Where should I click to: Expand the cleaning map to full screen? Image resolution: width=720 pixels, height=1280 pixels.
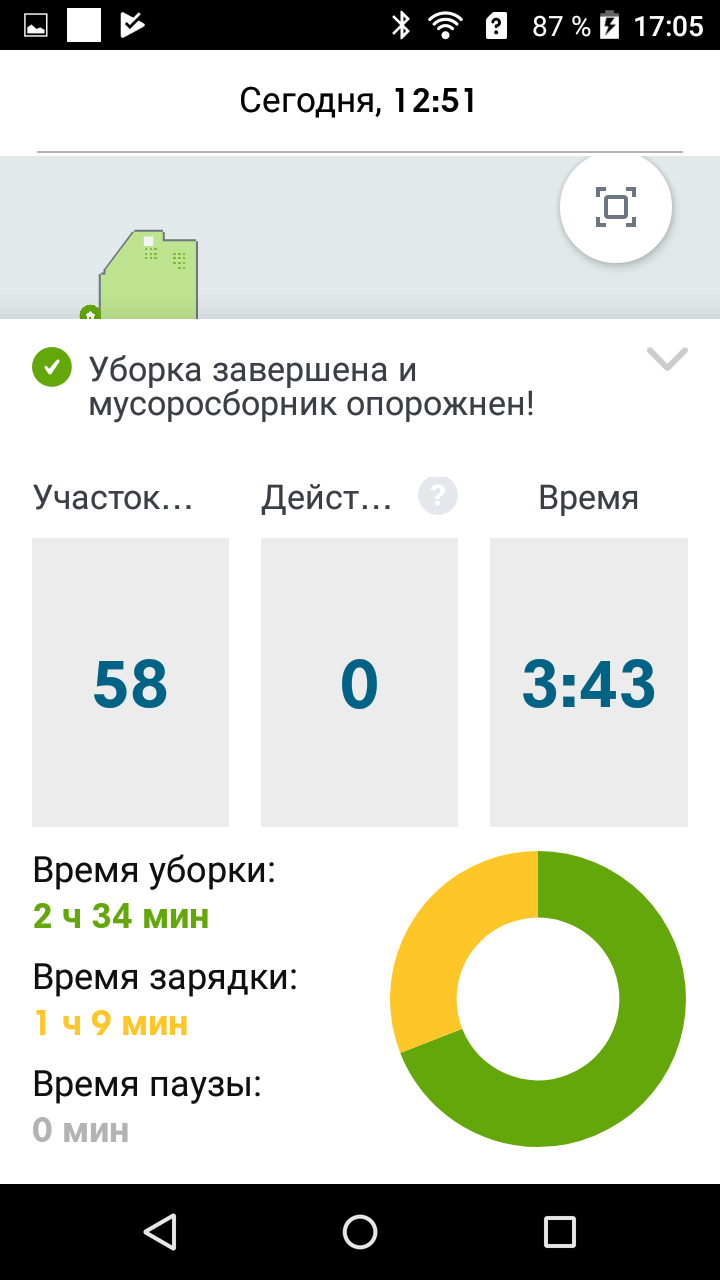(616, 207)
